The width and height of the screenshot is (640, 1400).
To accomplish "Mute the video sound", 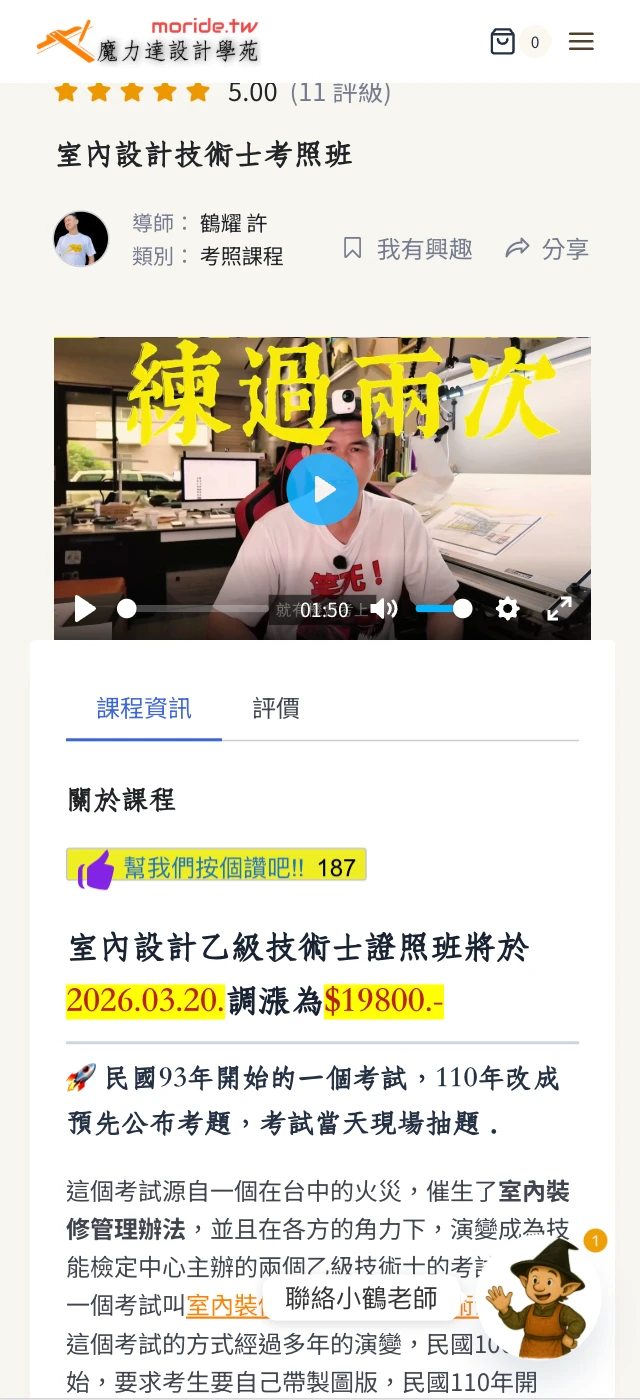I will (x=384, y=608).
